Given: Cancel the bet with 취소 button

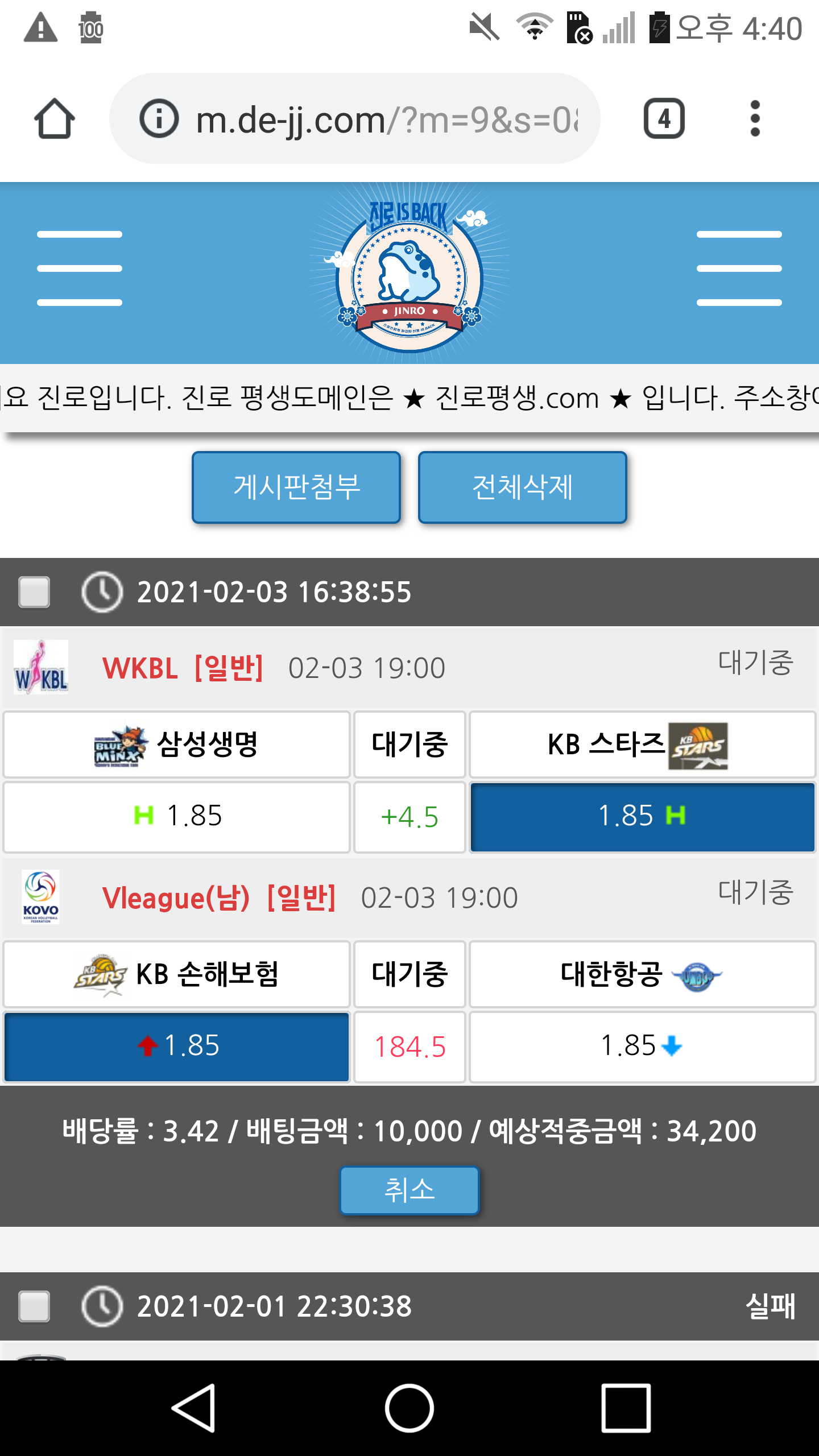Looking at the screenshot, I should tap(409, 1190).
